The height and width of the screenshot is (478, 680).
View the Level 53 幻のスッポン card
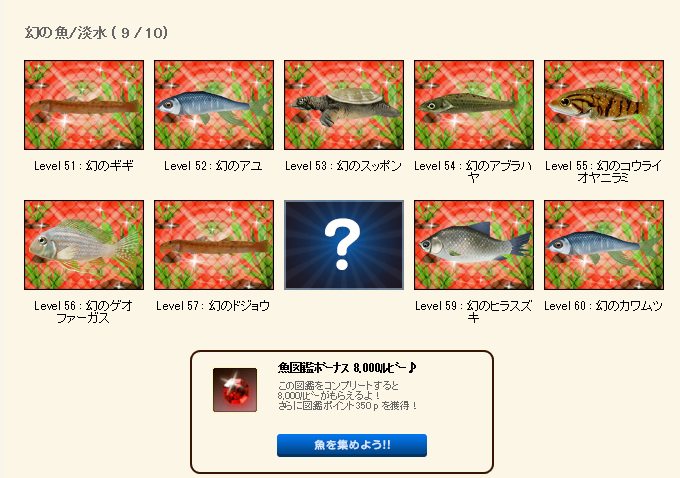pyautogui.click(x=343, y=105)
